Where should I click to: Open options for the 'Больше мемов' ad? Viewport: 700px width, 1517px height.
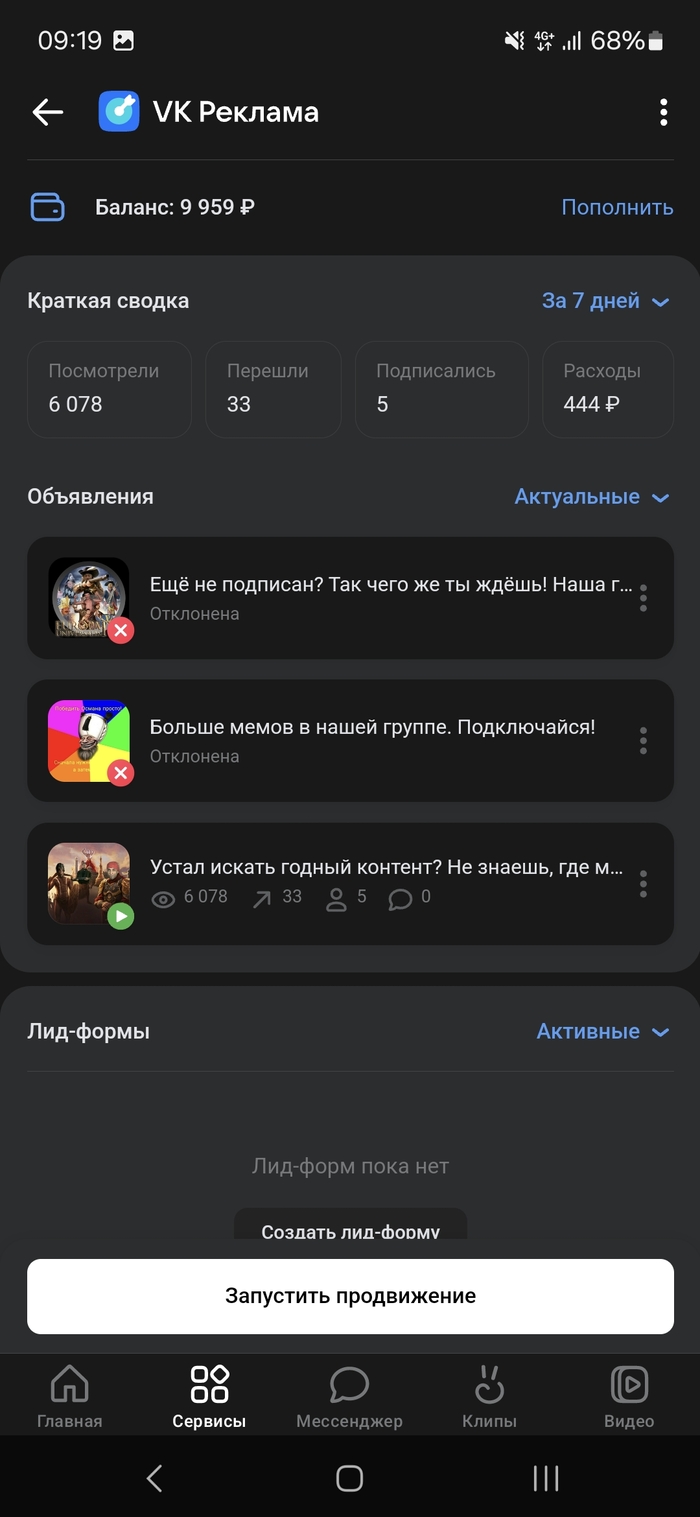(x=643, y=741)
